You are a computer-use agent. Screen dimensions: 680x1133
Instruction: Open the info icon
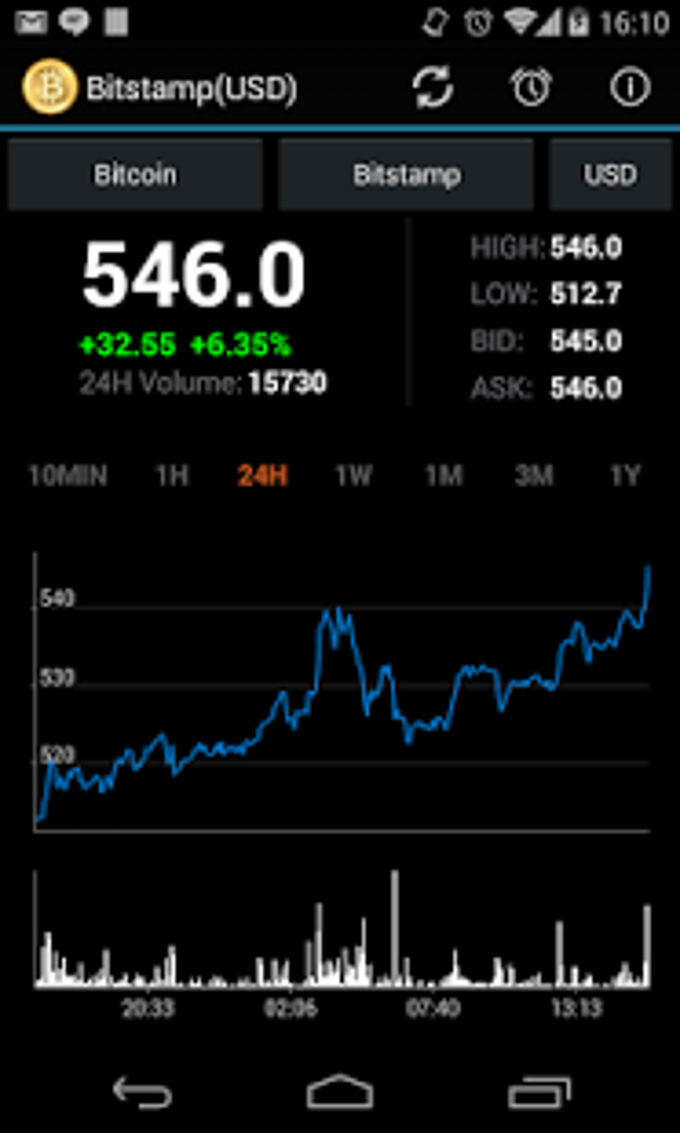click(630, 88)
